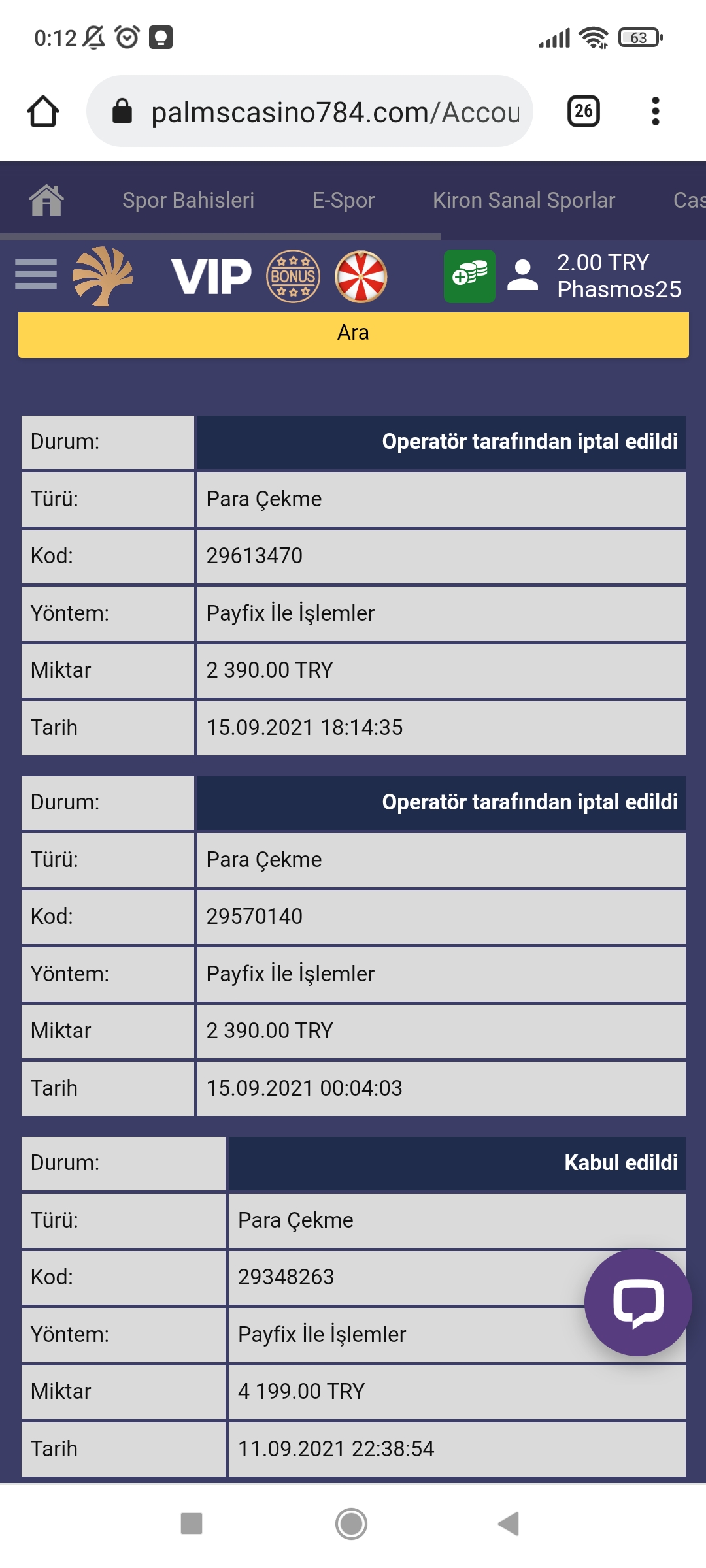The image size is (706, 1568).
Task: Go to the site home icon
Action: tap(46, 200)
